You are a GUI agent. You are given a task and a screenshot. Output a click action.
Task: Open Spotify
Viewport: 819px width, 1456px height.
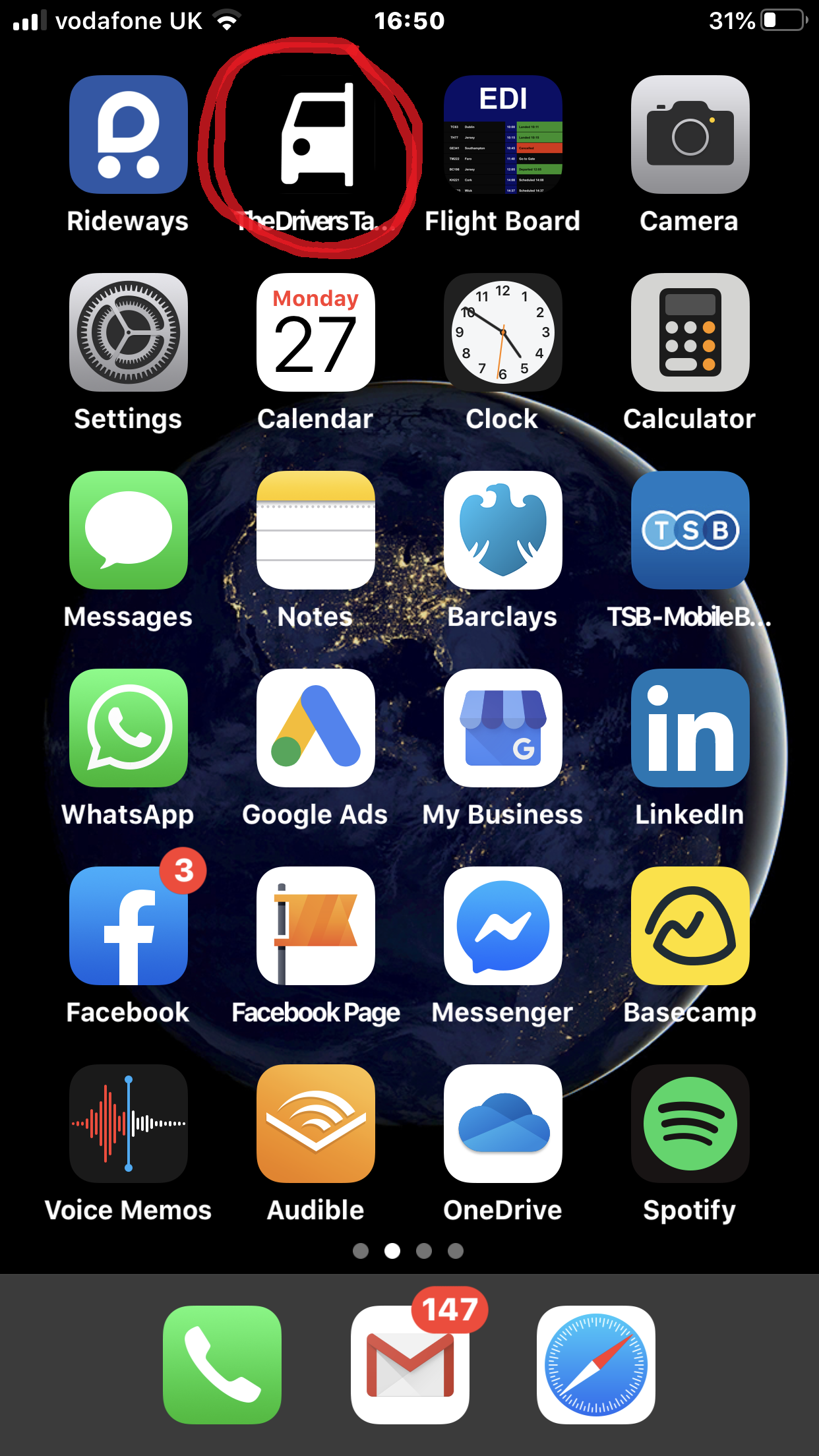(690, 1124)
